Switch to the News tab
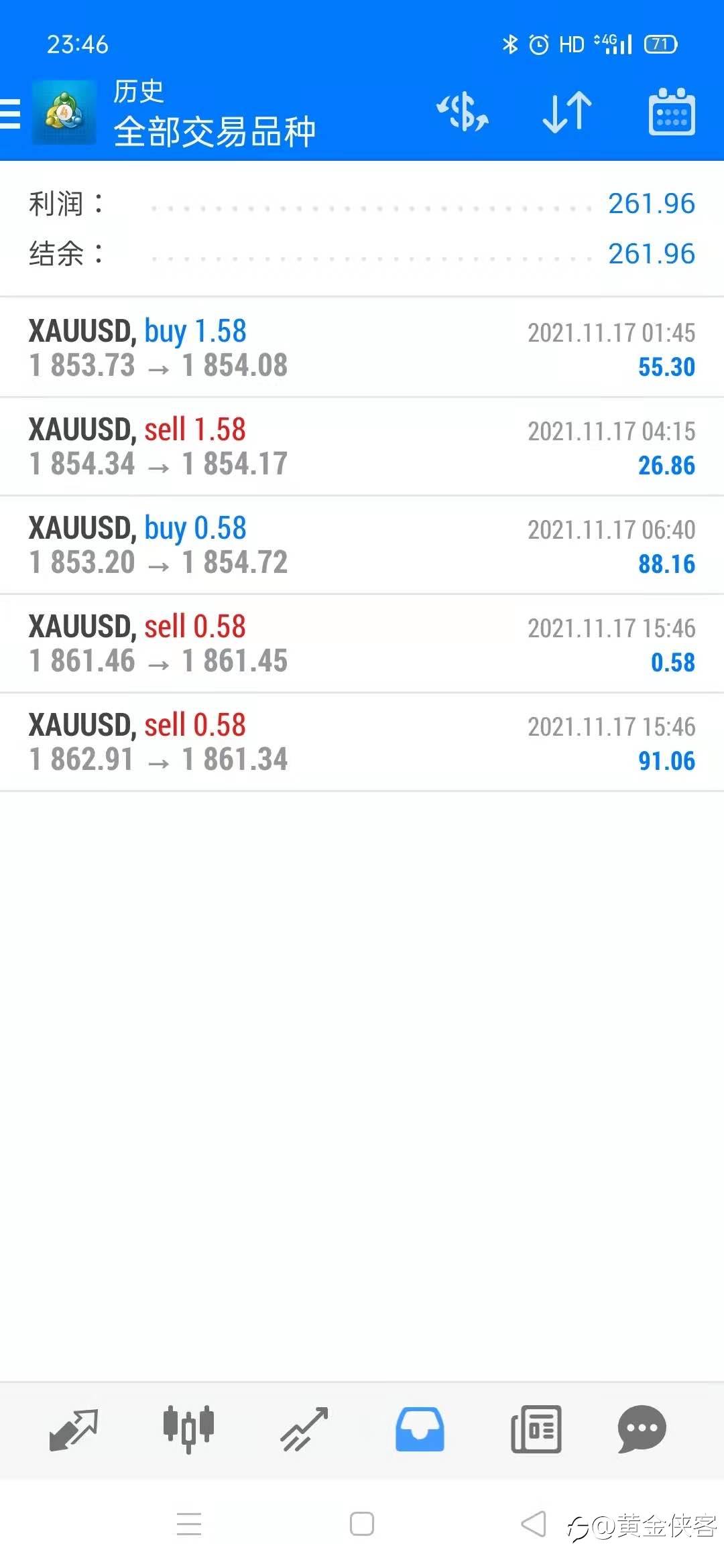Image resolution: width=724 pixels, height=1568 pixels. (x=536, y=1429)
